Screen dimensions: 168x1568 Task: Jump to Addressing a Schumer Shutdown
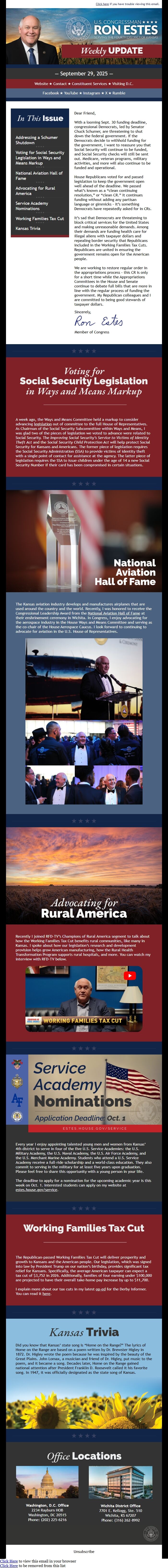[37, 140]
